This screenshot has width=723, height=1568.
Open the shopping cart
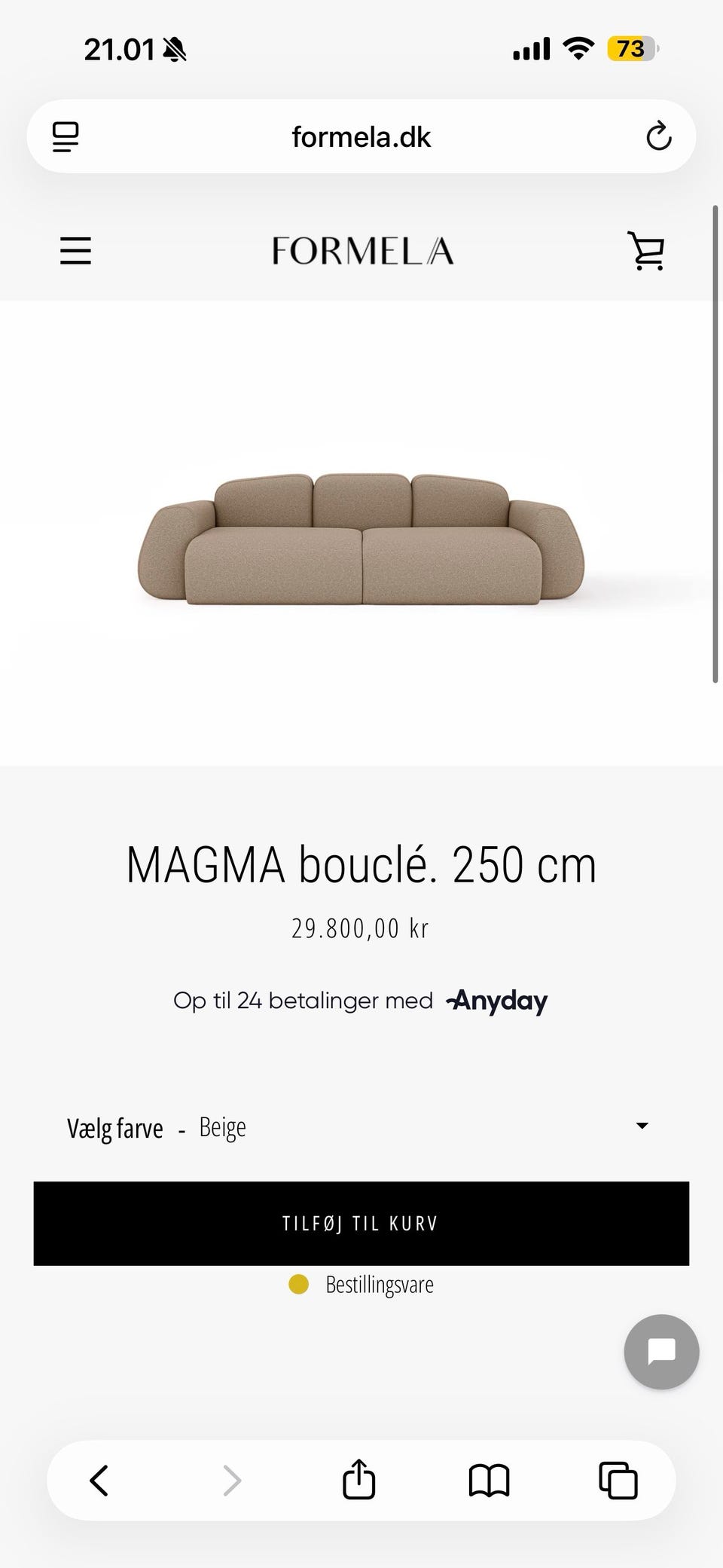coord(646,251)
